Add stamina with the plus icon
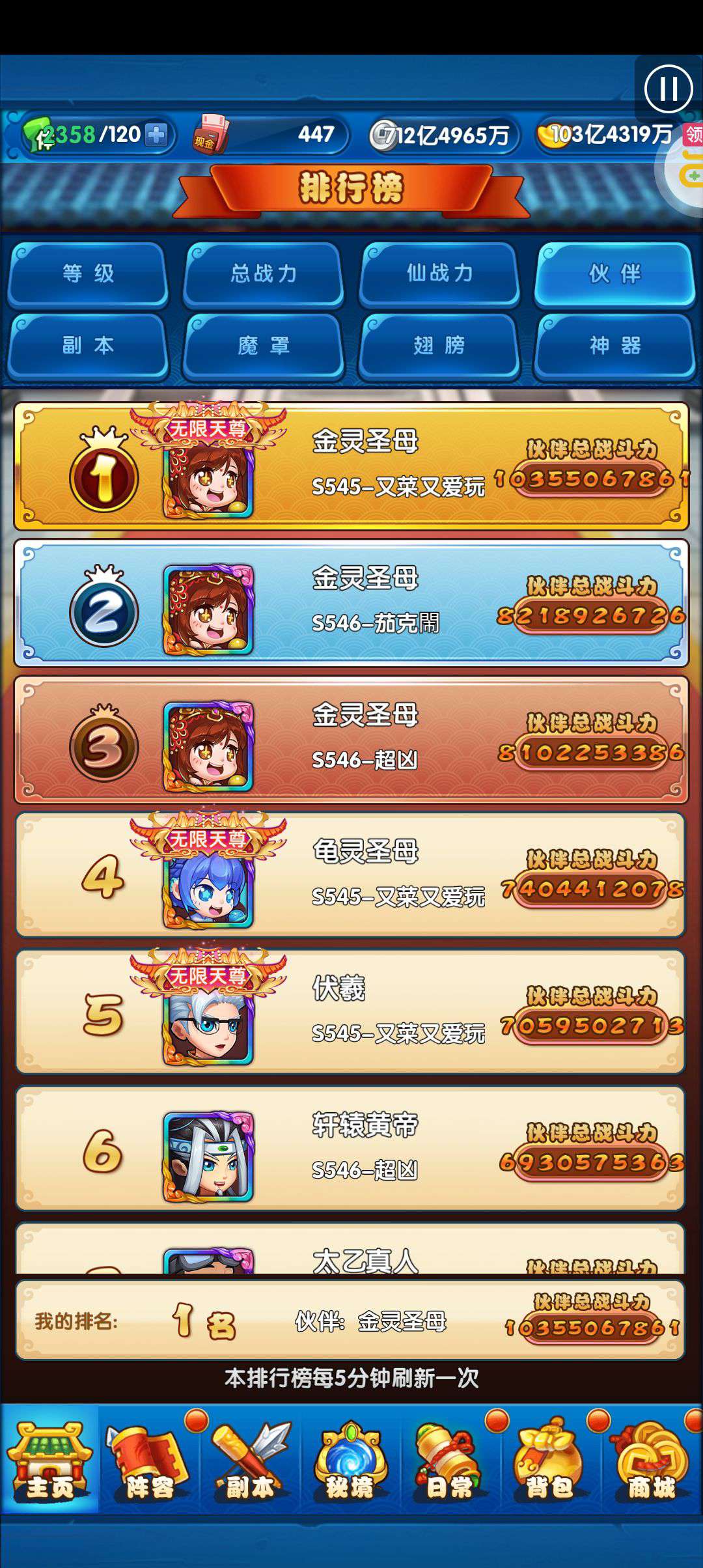Image resolution: width=703 pixels, height=1568 pixels. (156, 135)
